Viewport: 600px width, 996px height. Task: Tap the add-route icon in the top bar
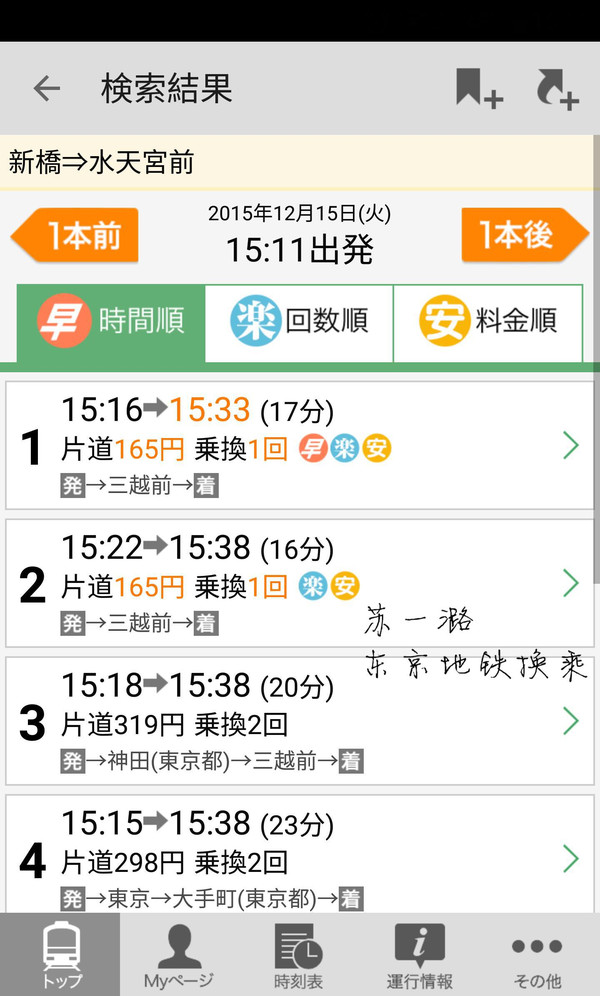tap(557, 89)
